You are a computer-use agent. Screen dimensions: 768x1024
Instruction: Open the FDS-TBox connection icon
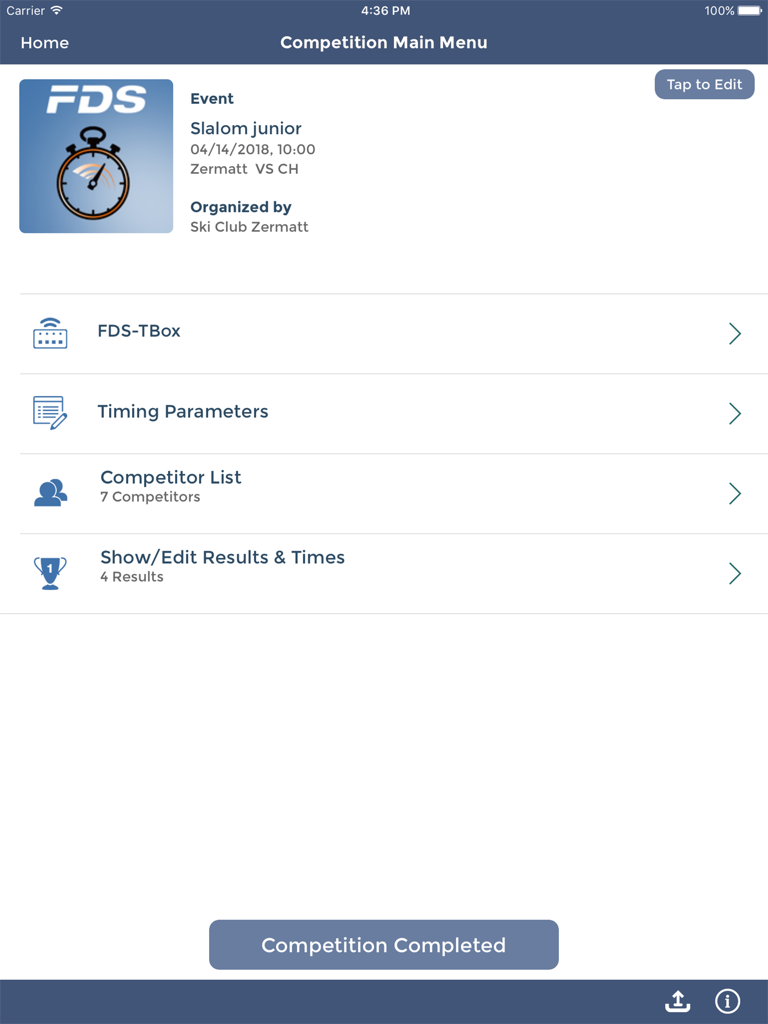pos(50,333)
